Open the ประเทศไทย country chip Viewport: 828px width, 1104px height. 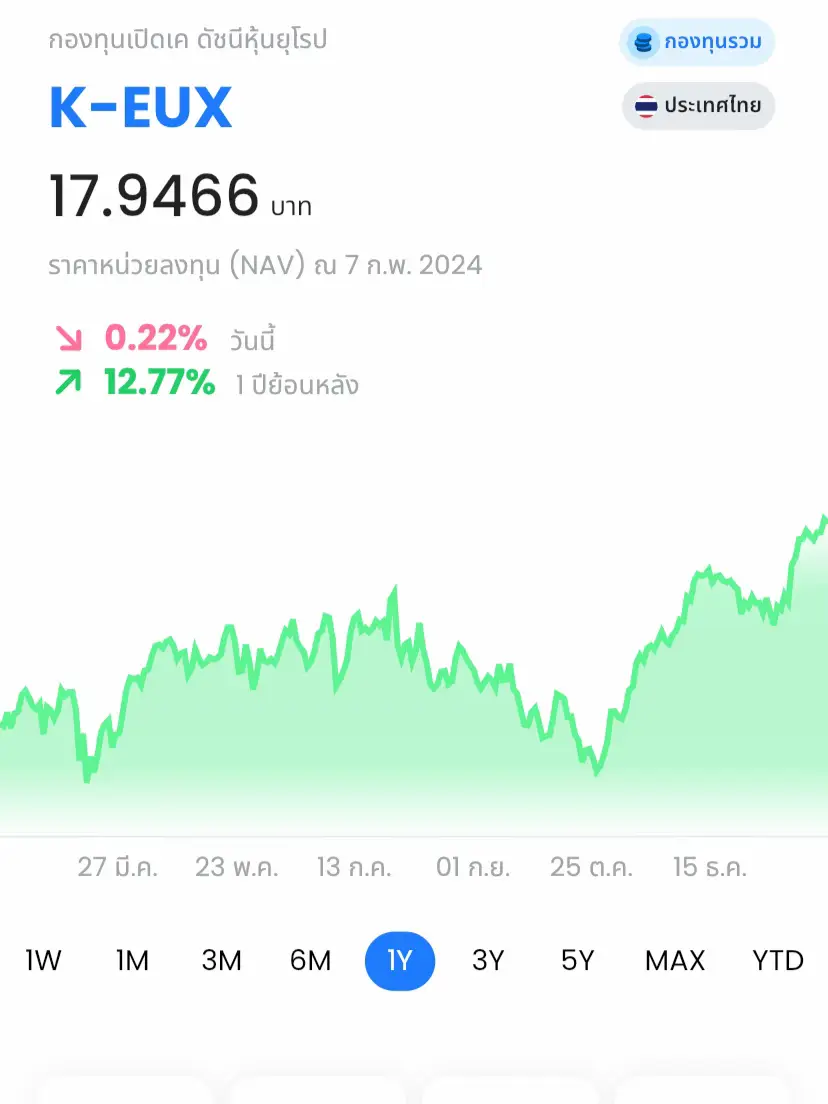pos(698,106)
